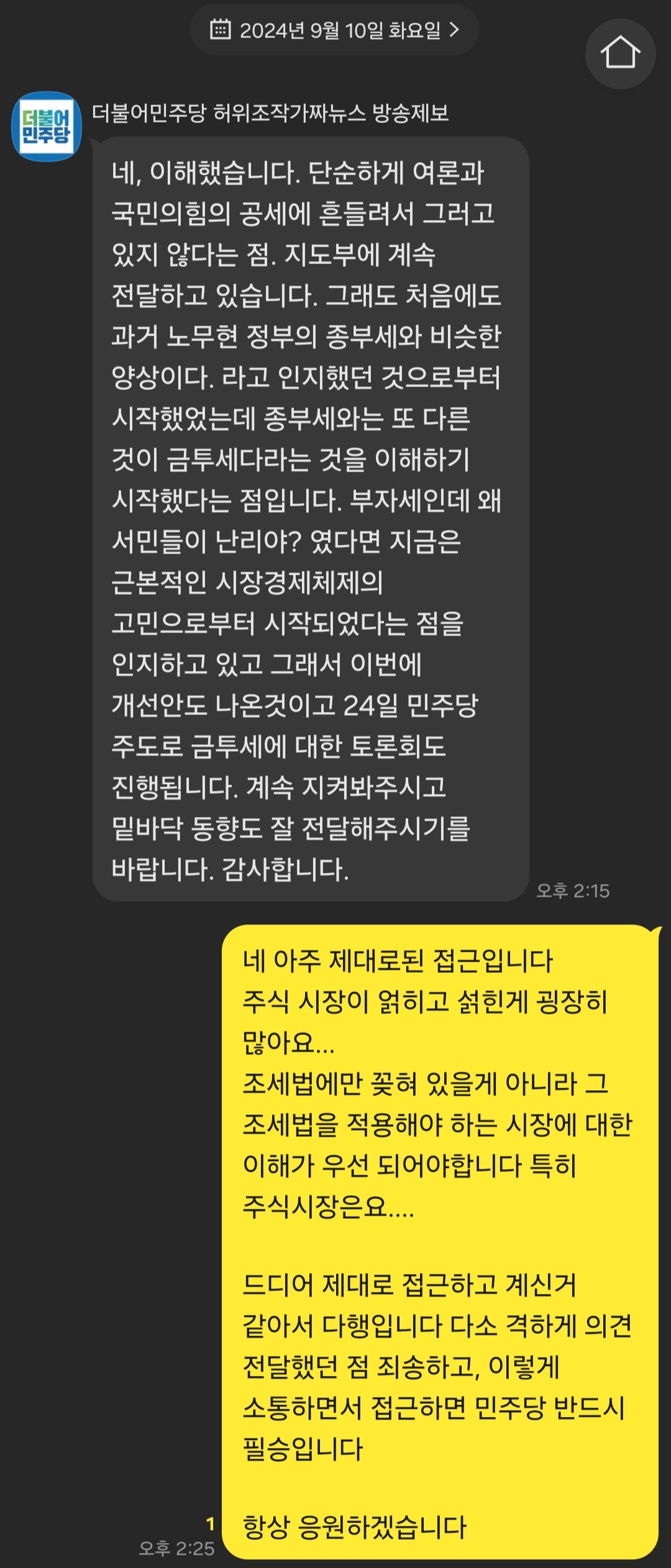
Task: Open the 더불어민주당 channel profile picture
Action: click(47, 127)
